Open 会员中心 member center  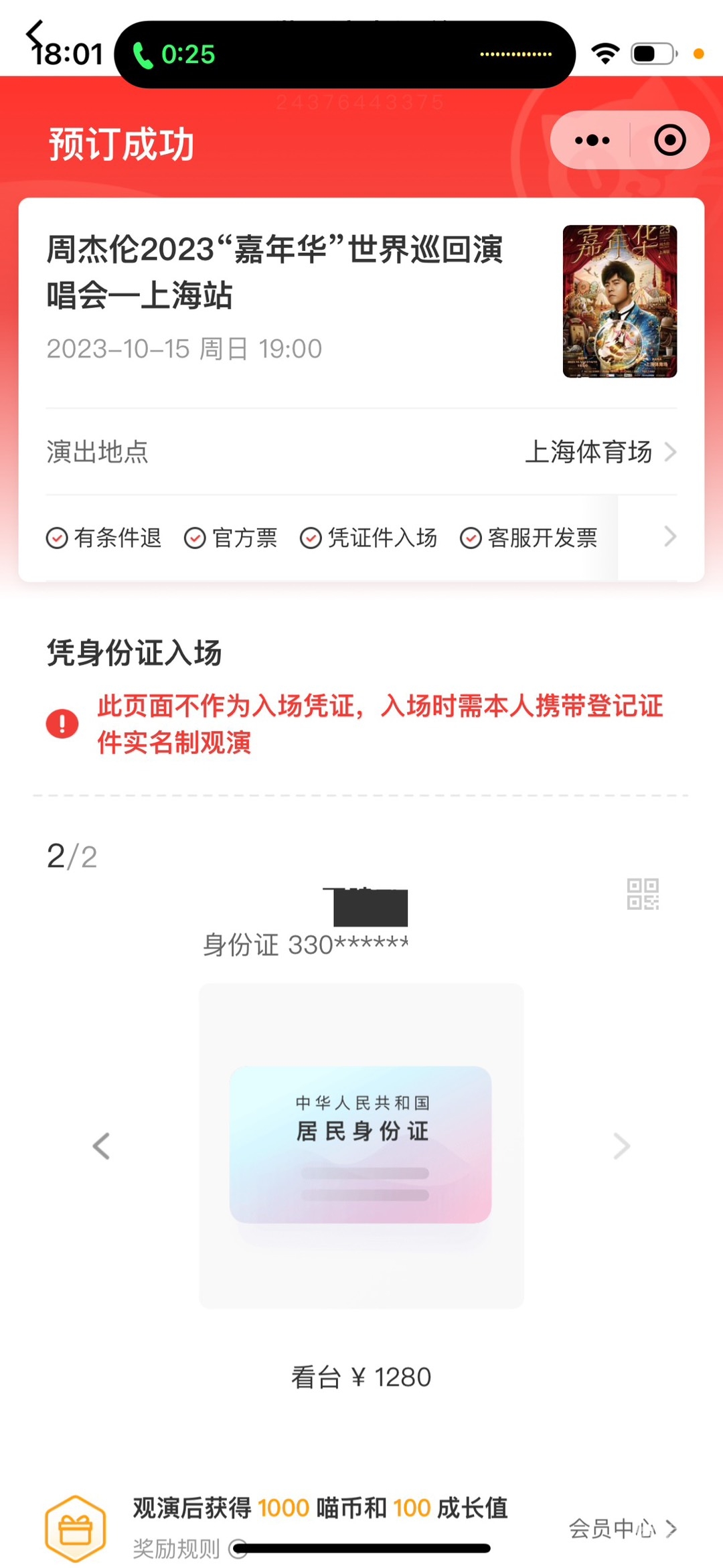[622, 1528]
